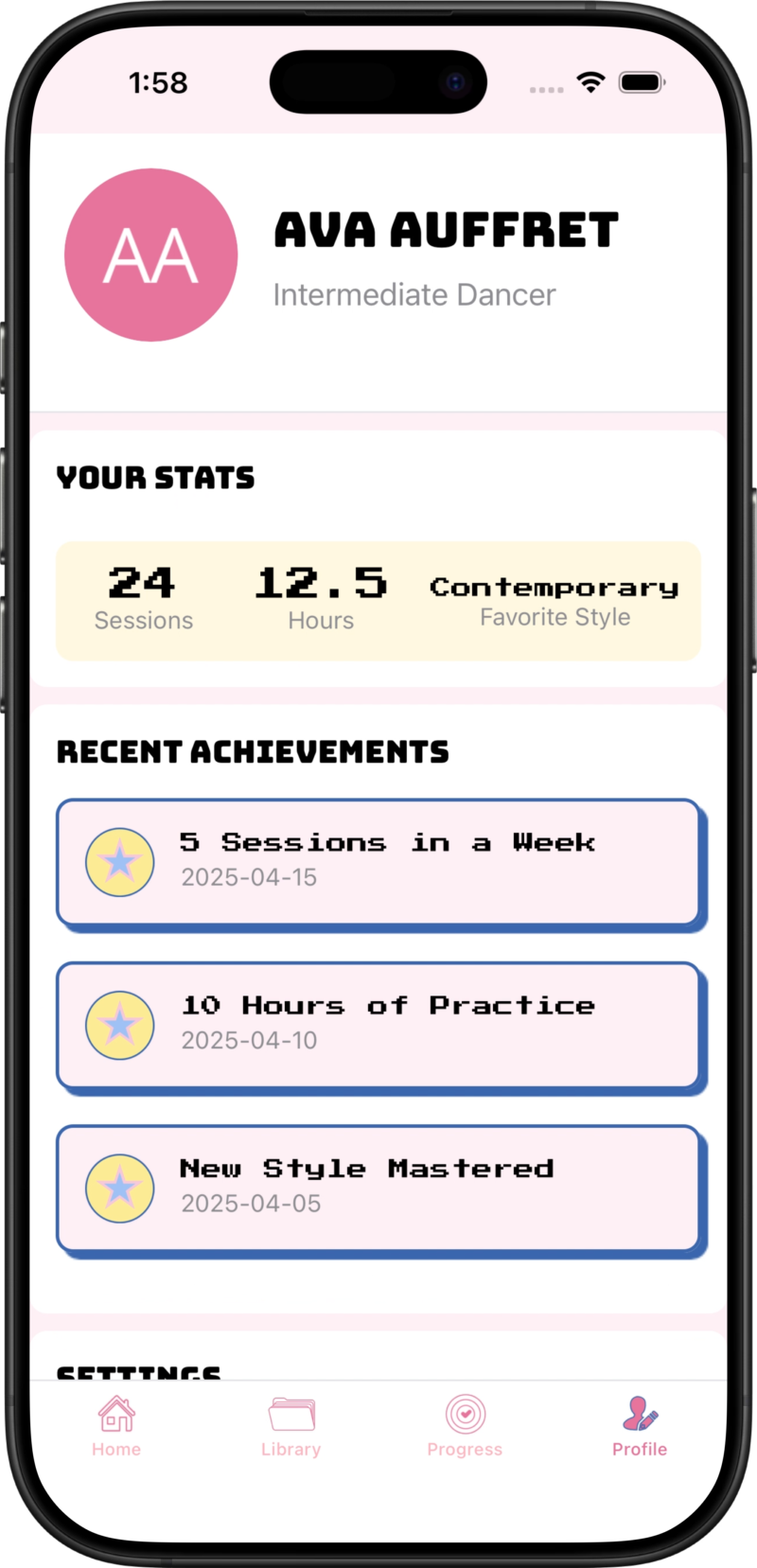Open the Library tab

[x=291, y=1426]
